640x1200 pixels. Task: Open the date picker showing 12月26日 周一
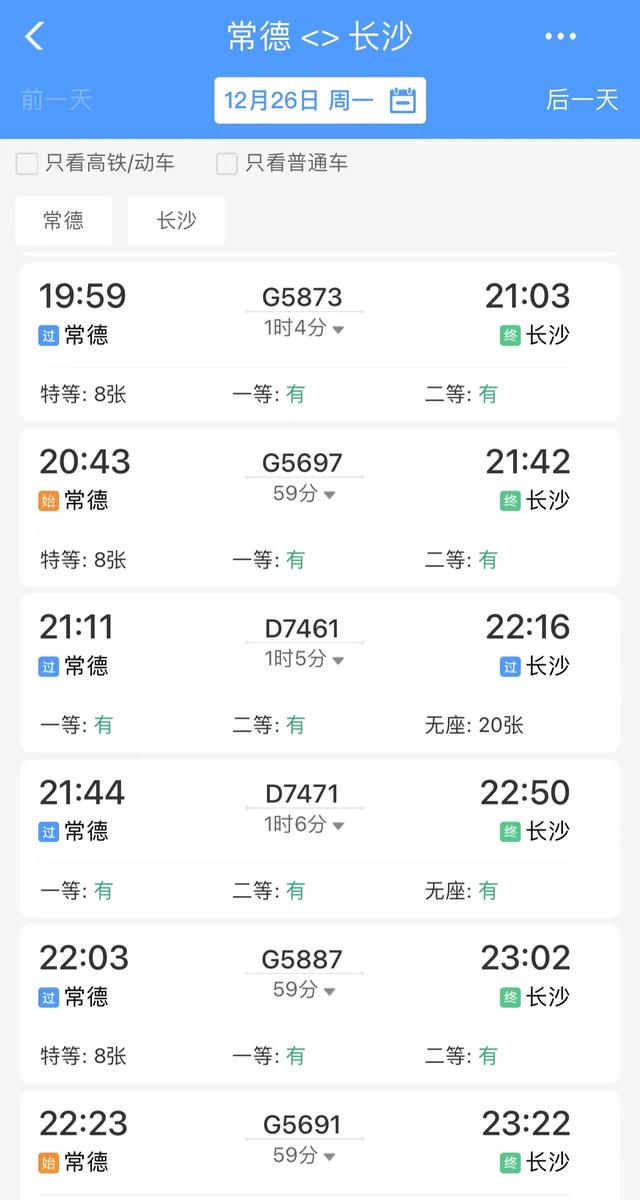pyautogui.click(x=320, y=100)
